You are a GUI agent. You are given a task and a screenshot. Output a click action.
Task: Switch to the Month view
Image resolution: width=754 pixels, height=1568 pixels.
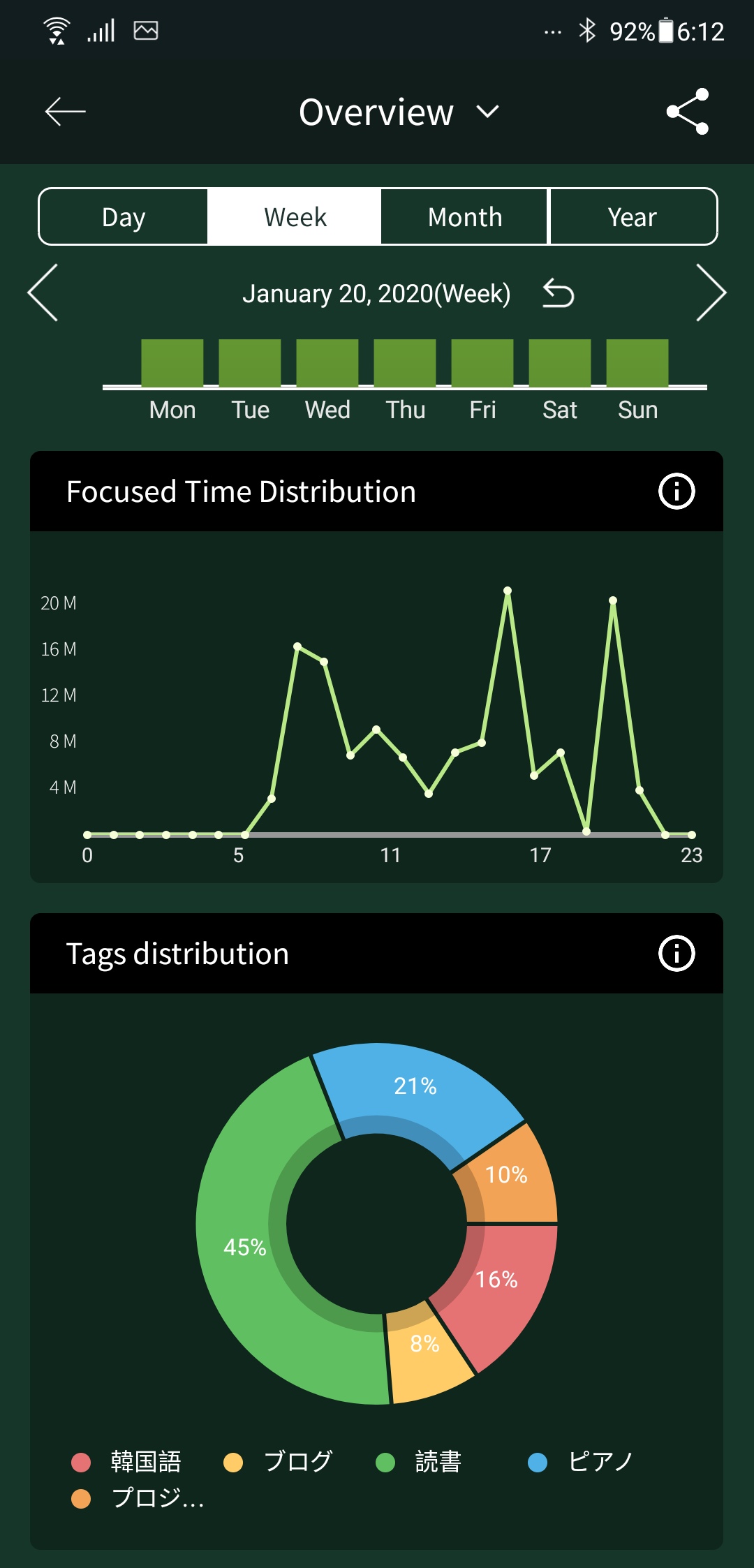coord(465,217)
